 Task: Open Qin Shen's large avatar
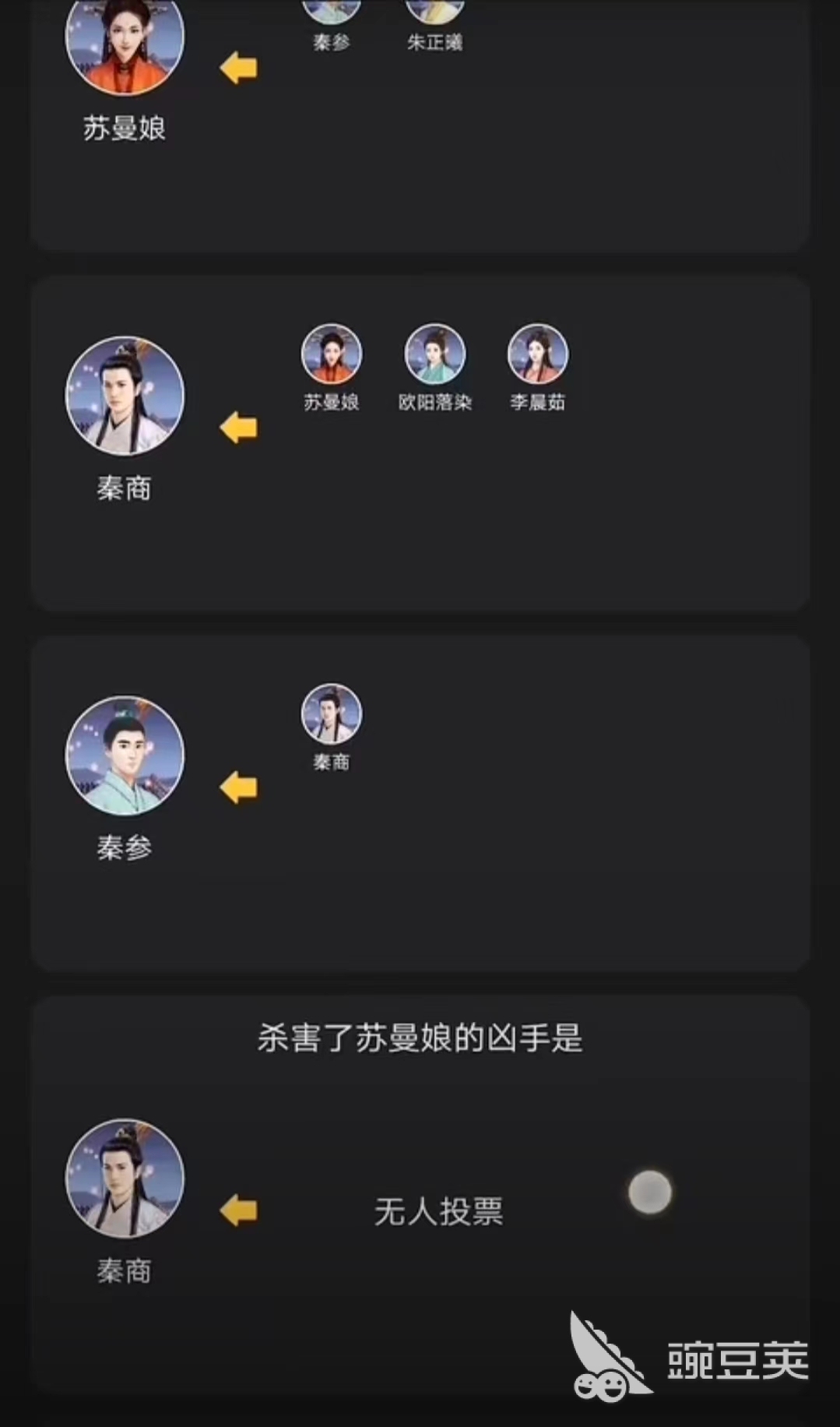(125, 756)
